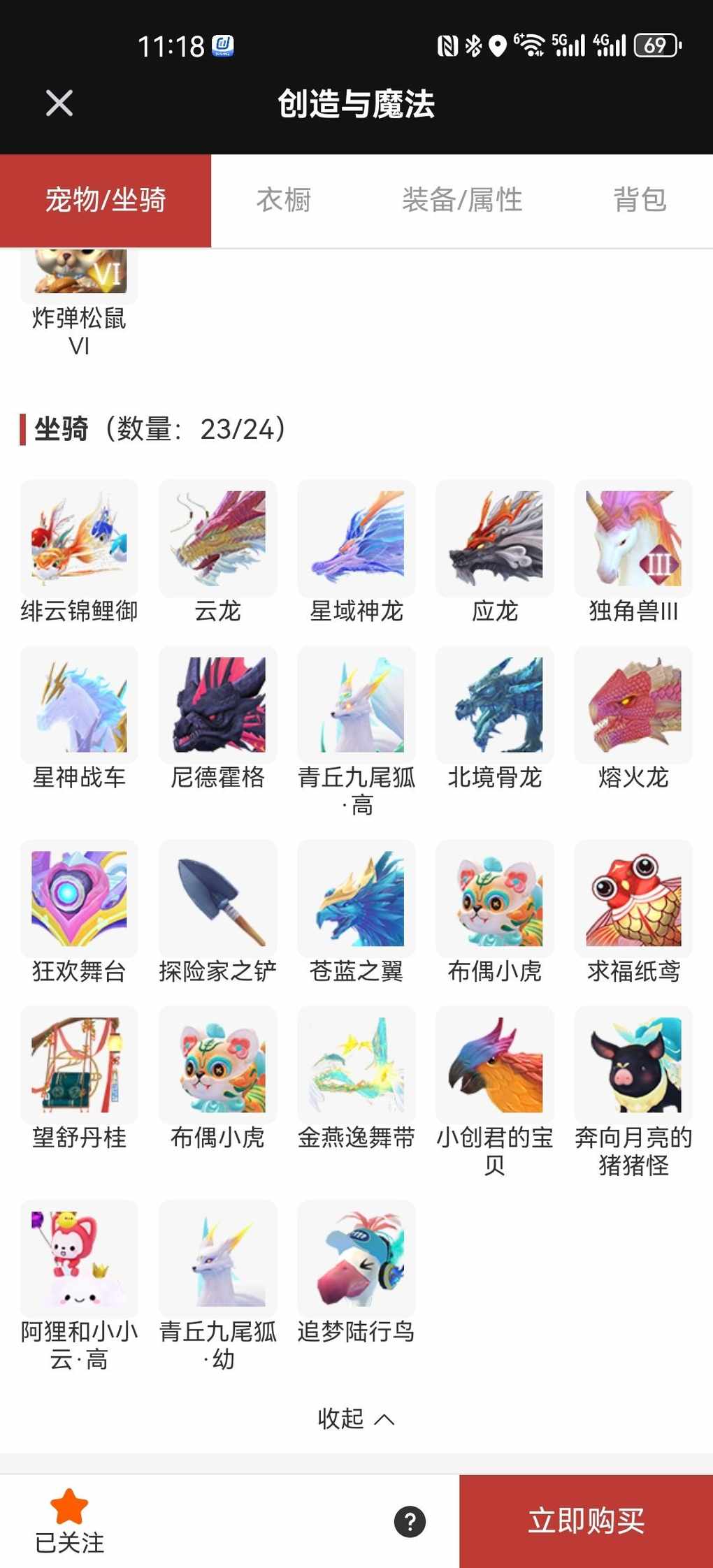Tap the 北境骨龙 mount tile
713x1568 pixels.
click(x=495, y=705)
